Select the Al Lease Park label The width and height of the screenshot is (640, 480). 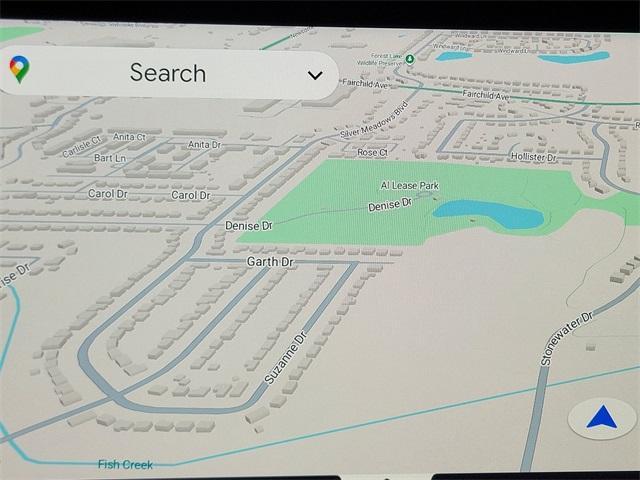tap(409, 186)
